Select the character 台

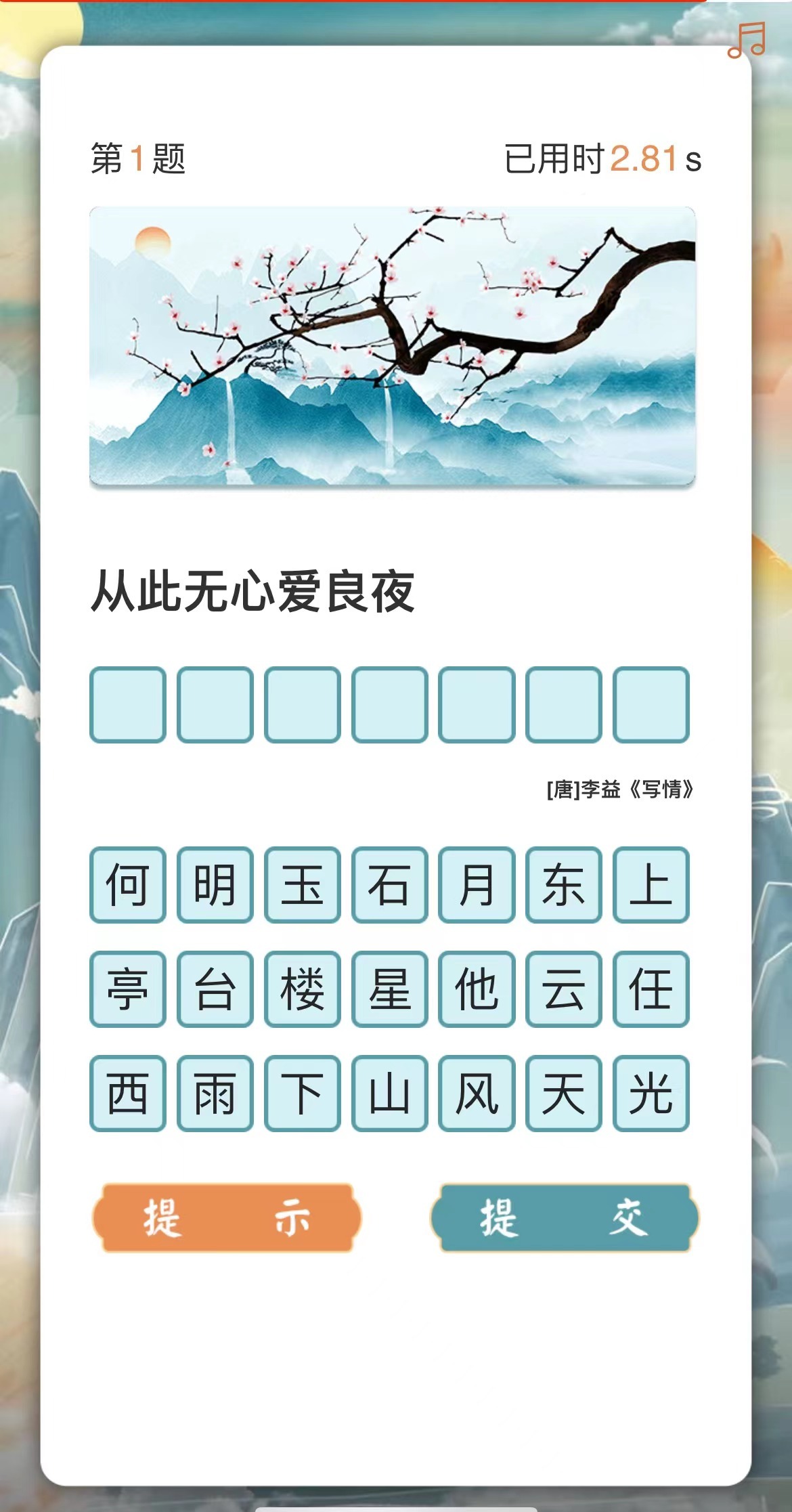[215, 989]
